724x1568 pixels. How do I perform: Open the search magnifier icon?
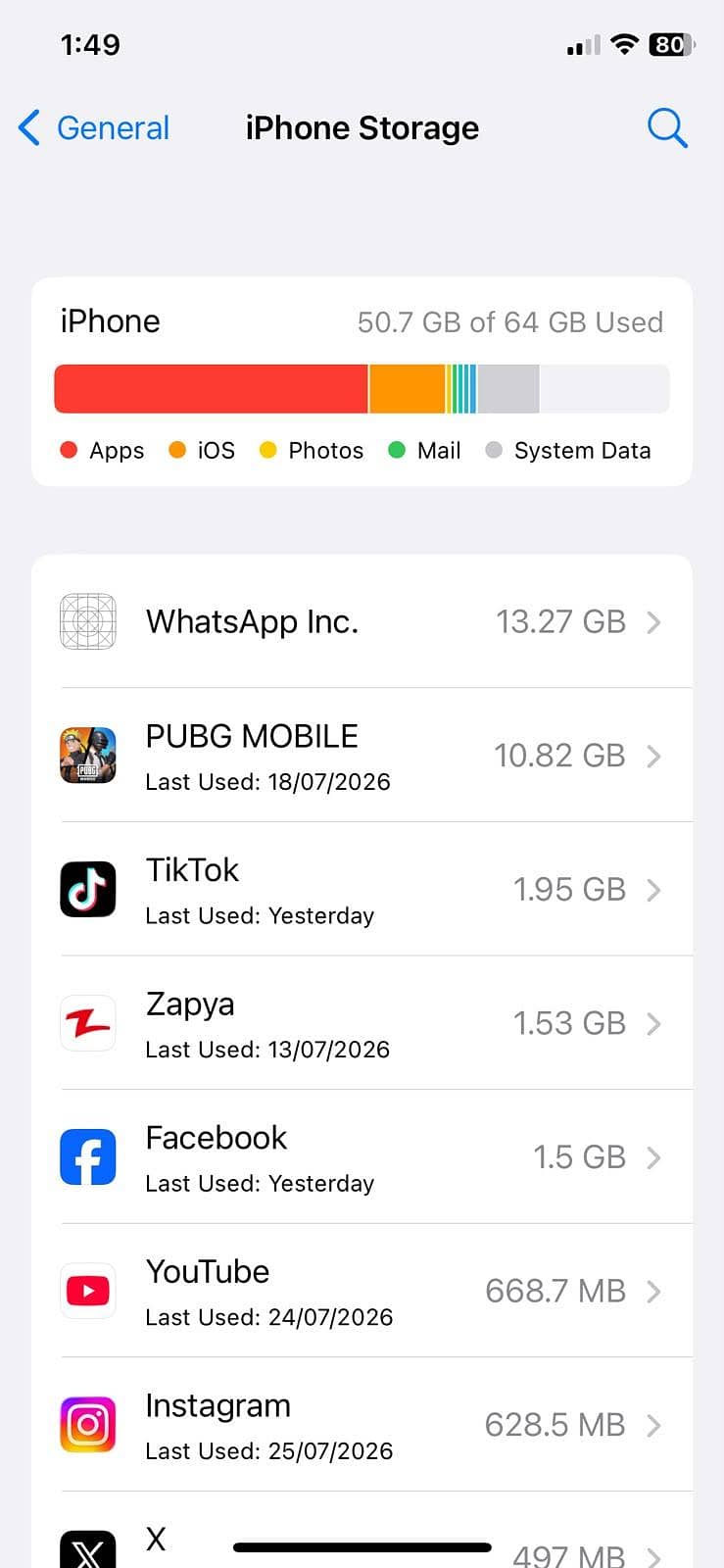[x=667, y=128]
